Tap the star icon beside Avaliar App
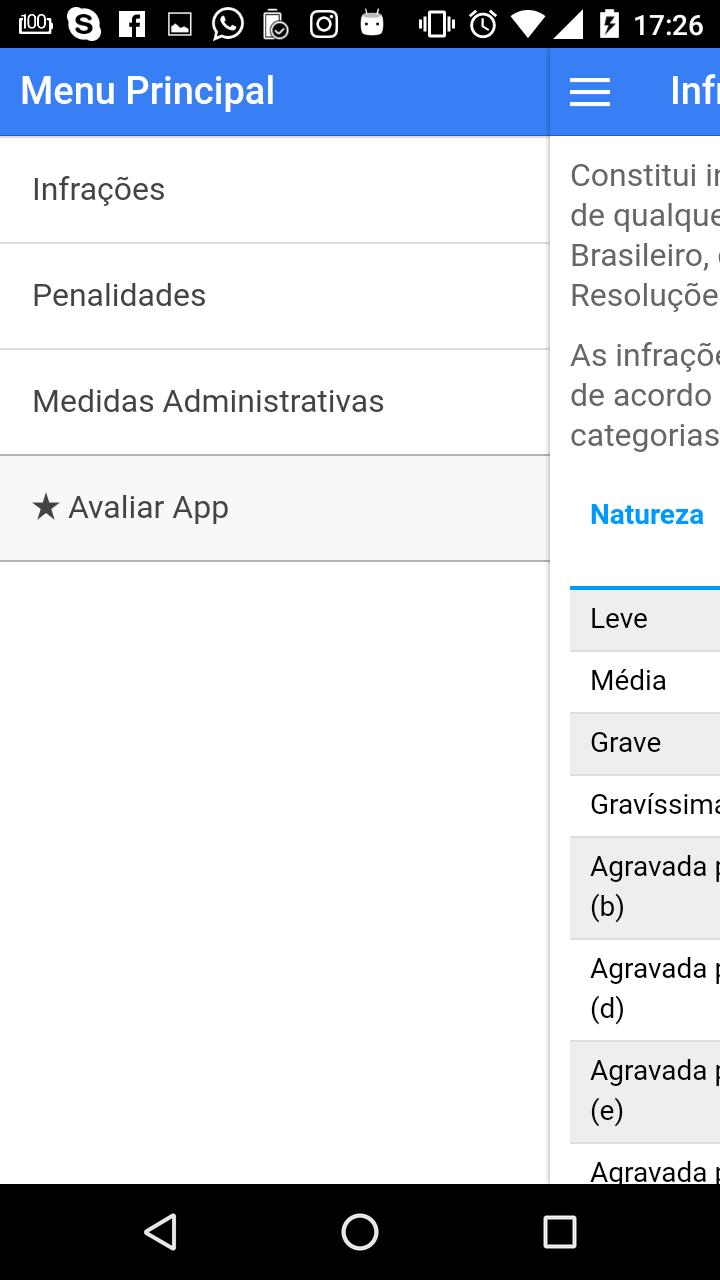This screenshot has width=720, height=1280. (x=47, y=506)
